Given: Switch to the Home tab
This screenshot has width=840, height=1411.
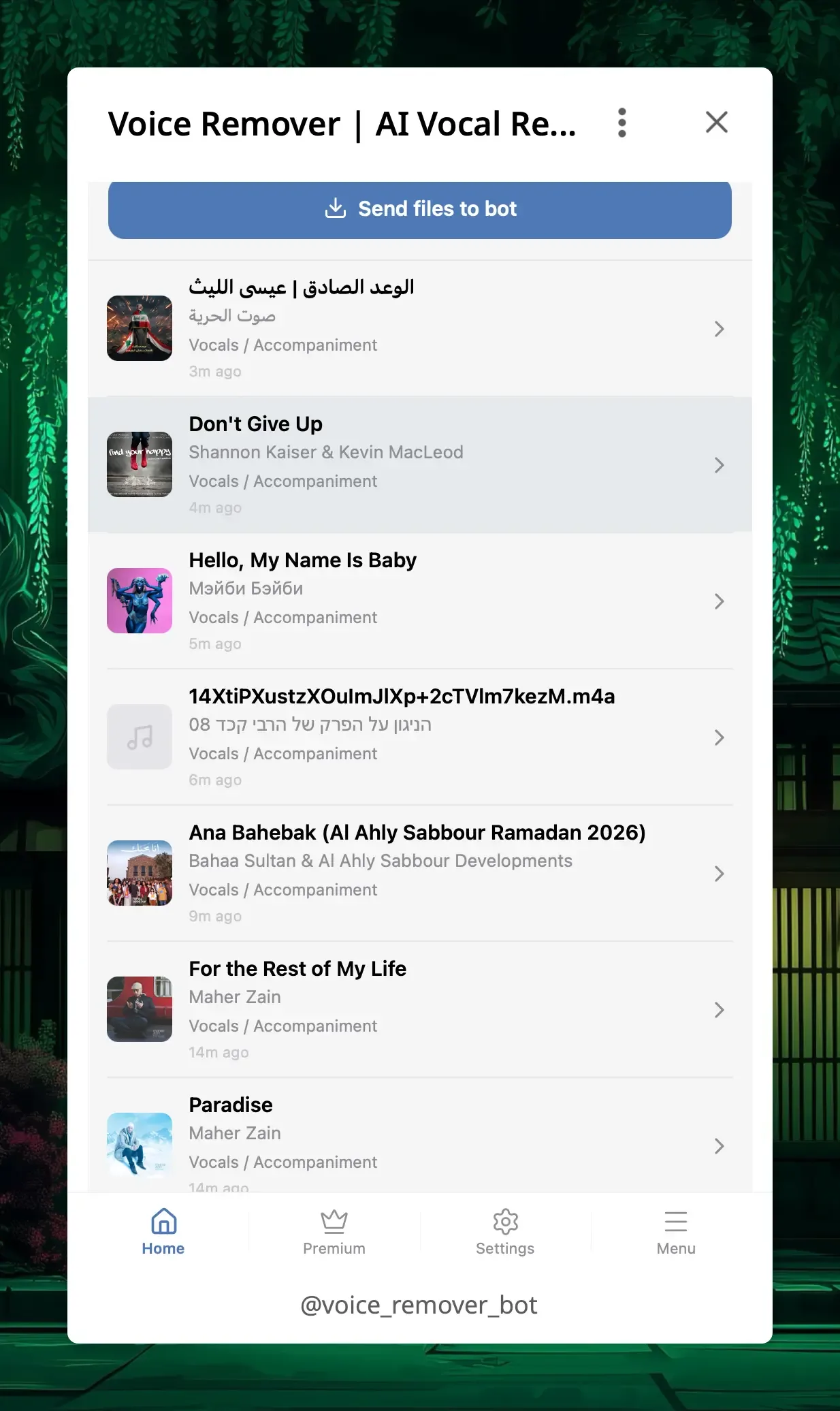Looking at the screenshot, I should pyautogui.click(x=163, y=1231).
